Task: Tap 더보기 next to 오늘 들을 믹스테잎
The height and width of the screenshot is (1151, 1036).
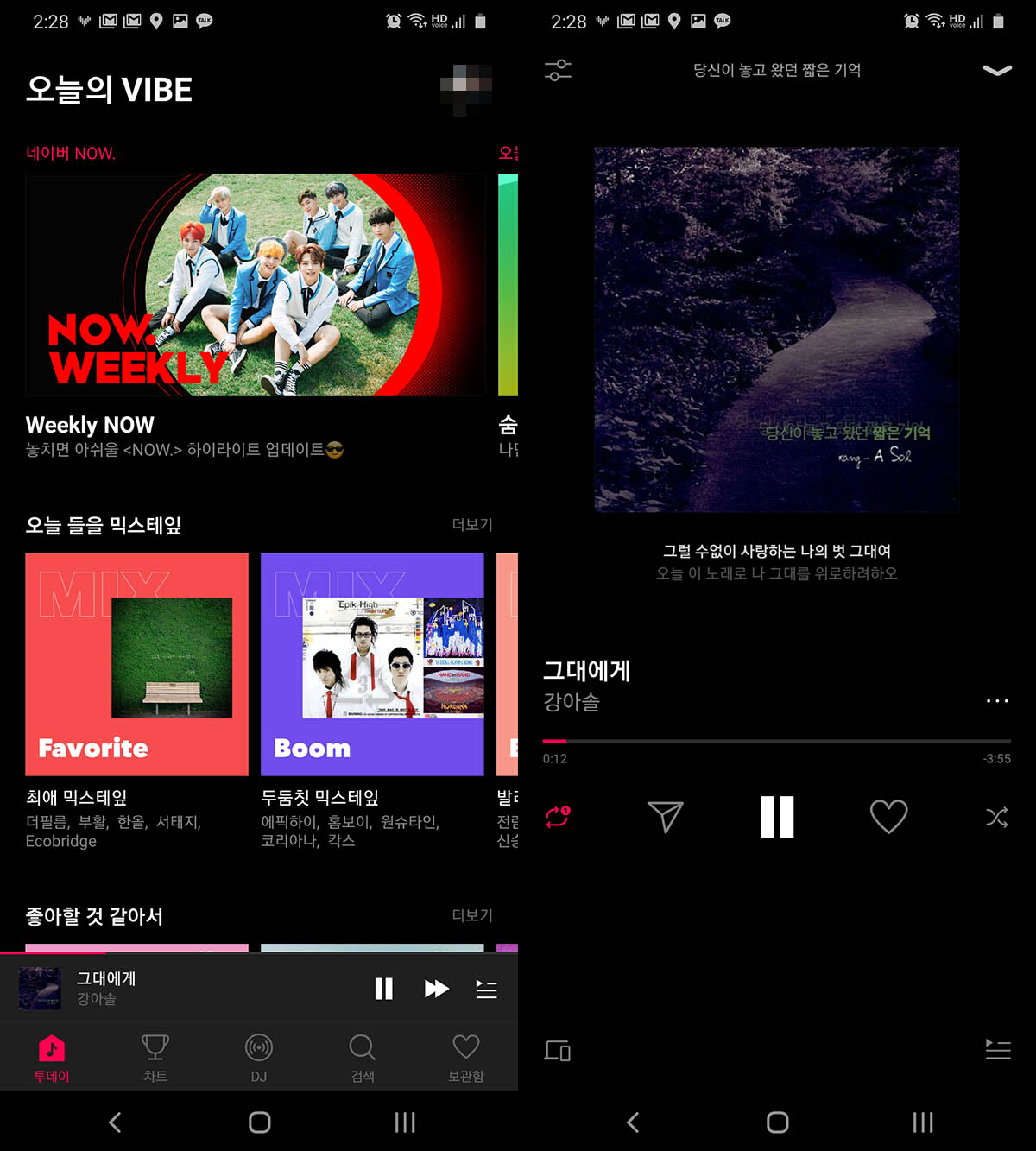Action: click(471, 524)
